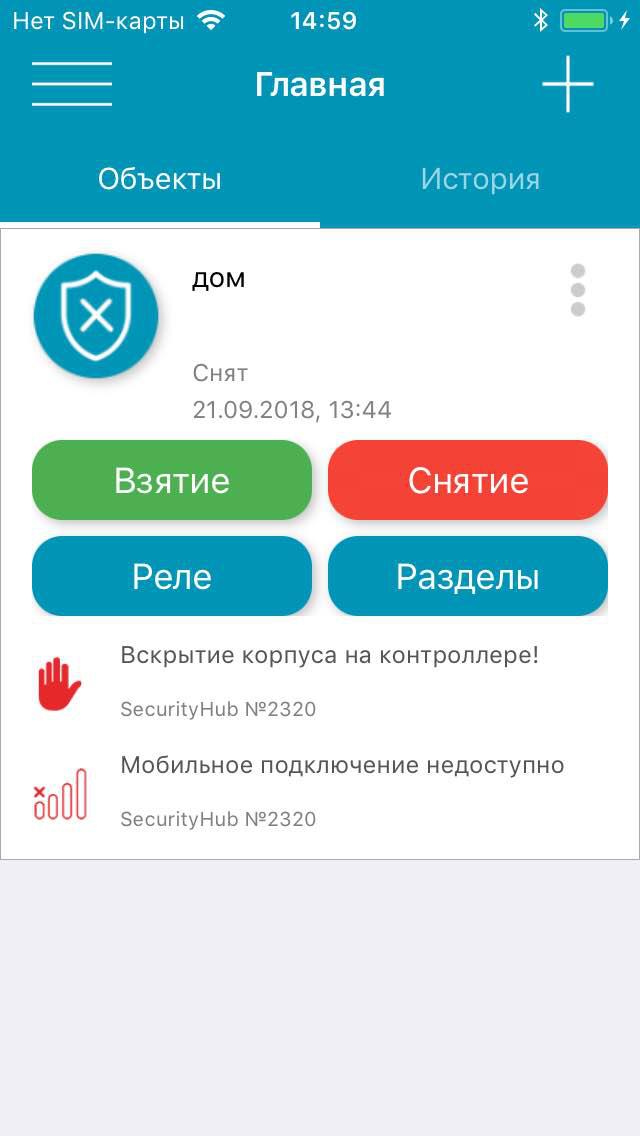
Task: Disarm using the red Снятие button
Action: click(x=467, y=480)
